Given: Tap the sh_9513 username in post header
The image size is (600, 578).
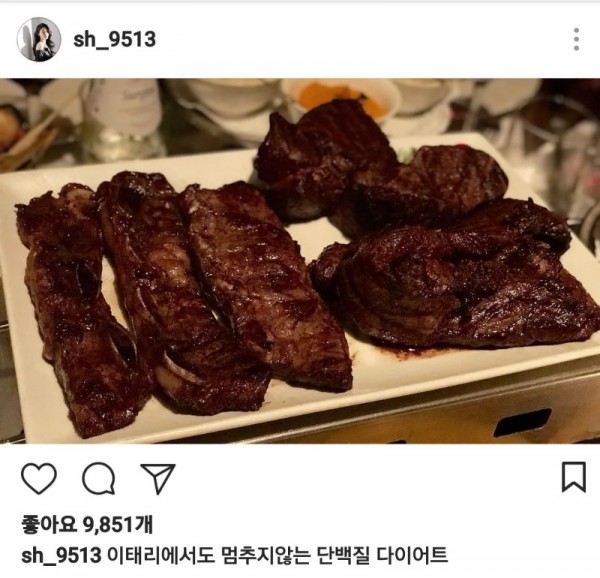Looking at the screenshot, I should tap(114, 39).
